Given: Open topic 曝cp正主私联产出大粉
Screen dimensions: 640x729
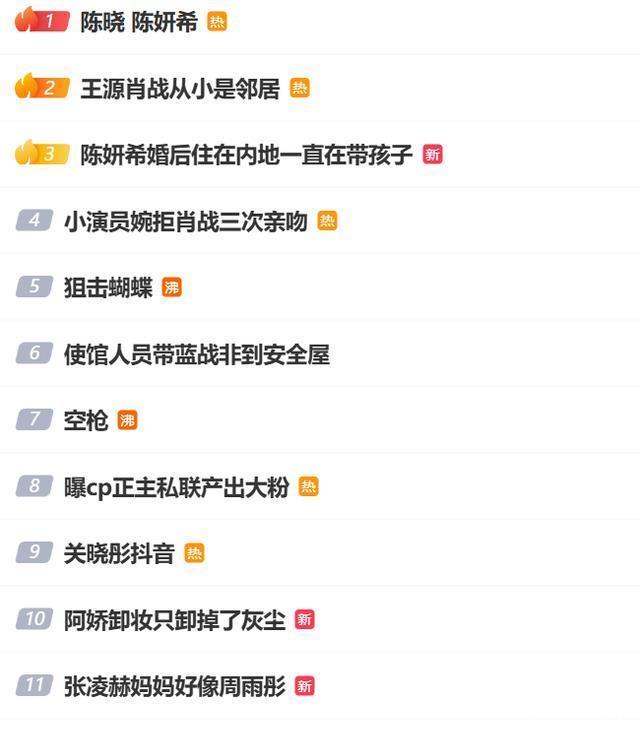Looking at the screenshot, I should 176,487.
